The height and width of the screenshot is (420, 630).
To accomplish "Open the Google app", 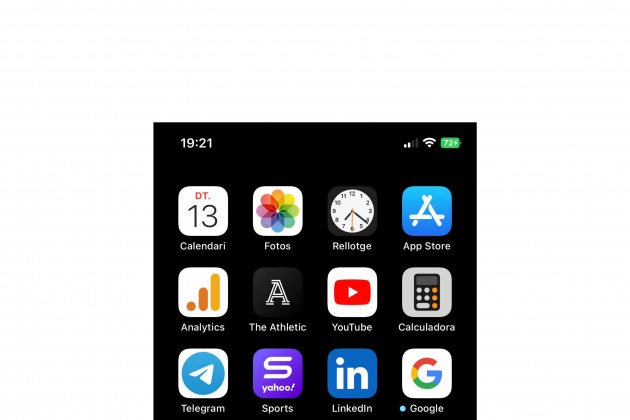I will click(427, 373).
